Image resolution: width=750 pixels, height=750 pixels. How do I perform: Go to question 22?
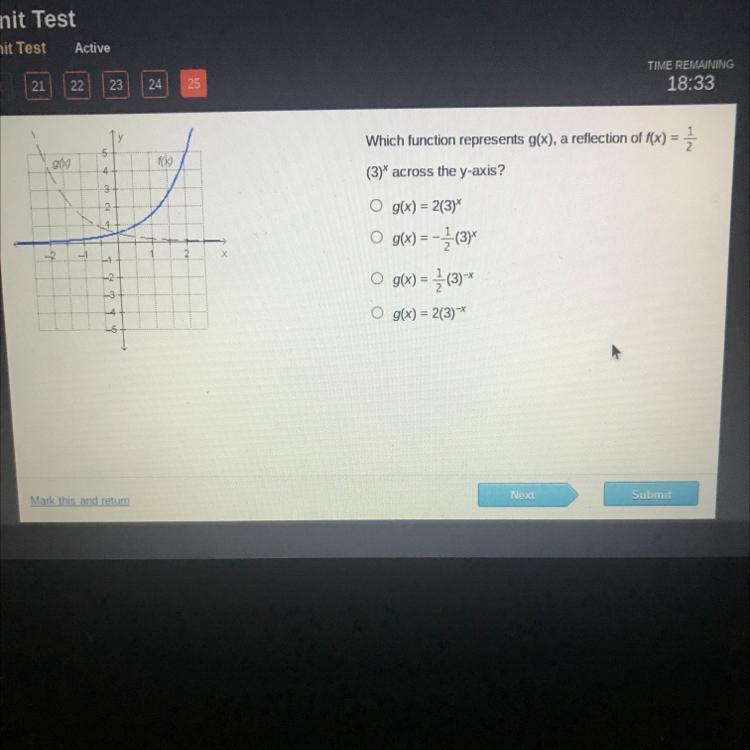click(77, 86)
